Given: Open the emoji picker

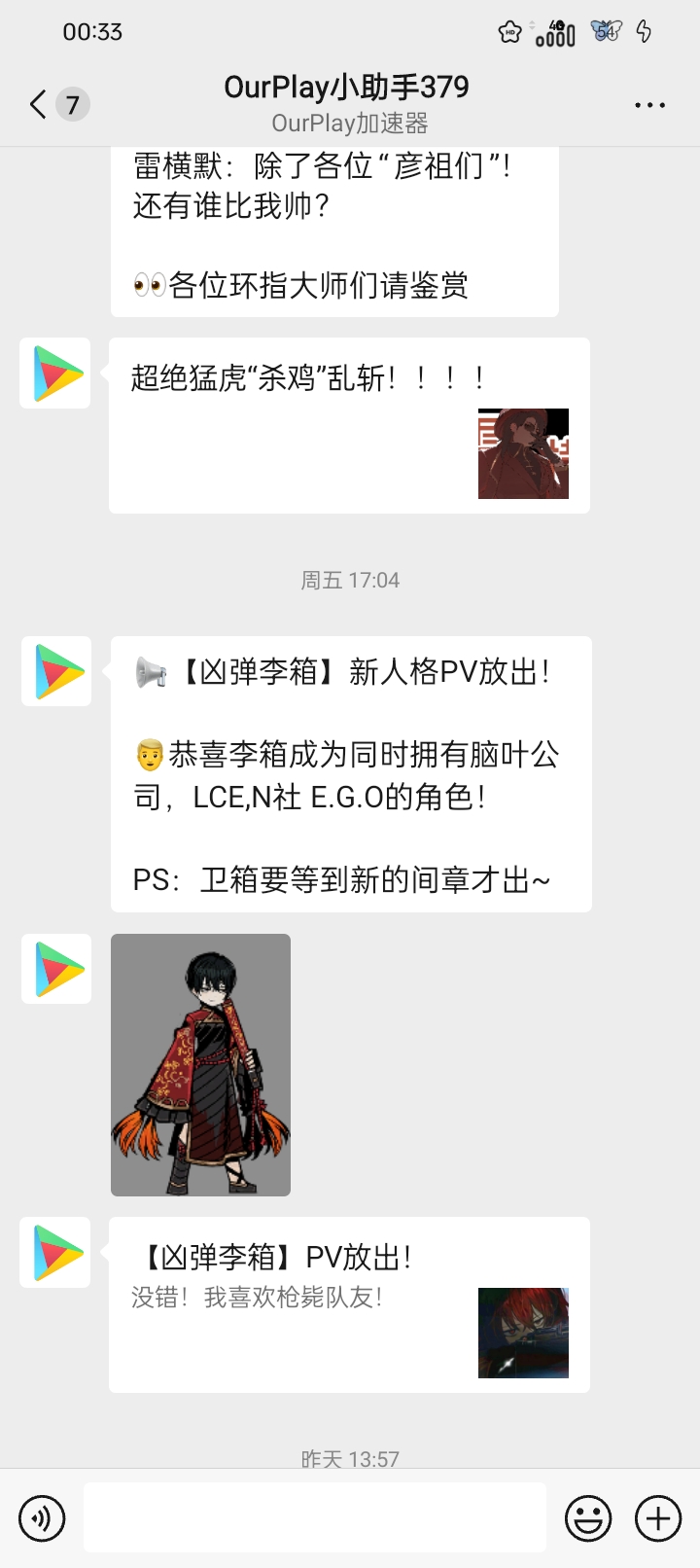Looking at the screenshot, I should 588,1518.
